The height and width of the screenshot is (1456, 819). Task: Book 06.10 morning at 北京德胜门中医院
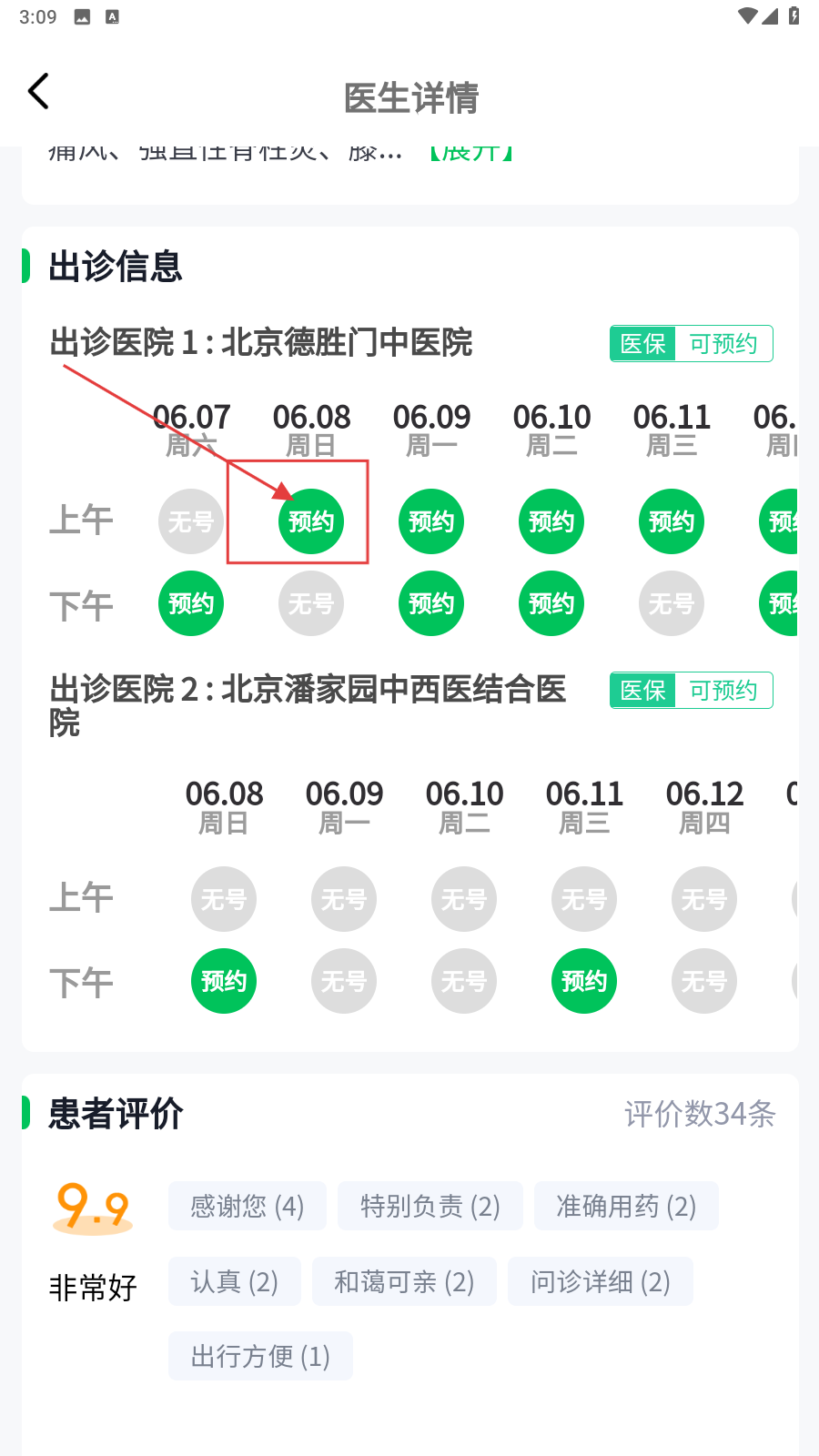point(551,521)
